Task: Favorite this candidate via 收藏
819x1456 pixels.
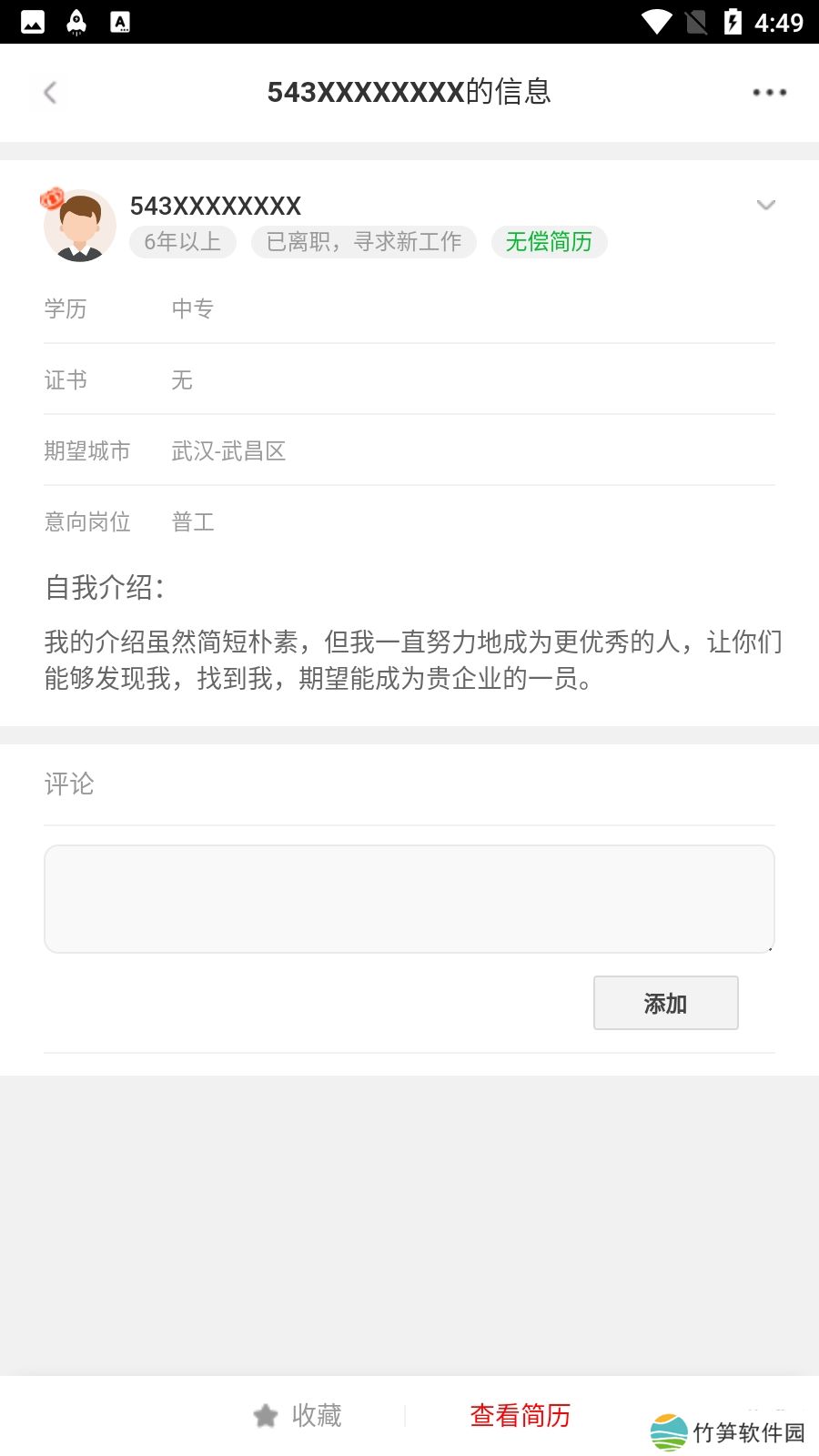Action: pos(298,1415)
